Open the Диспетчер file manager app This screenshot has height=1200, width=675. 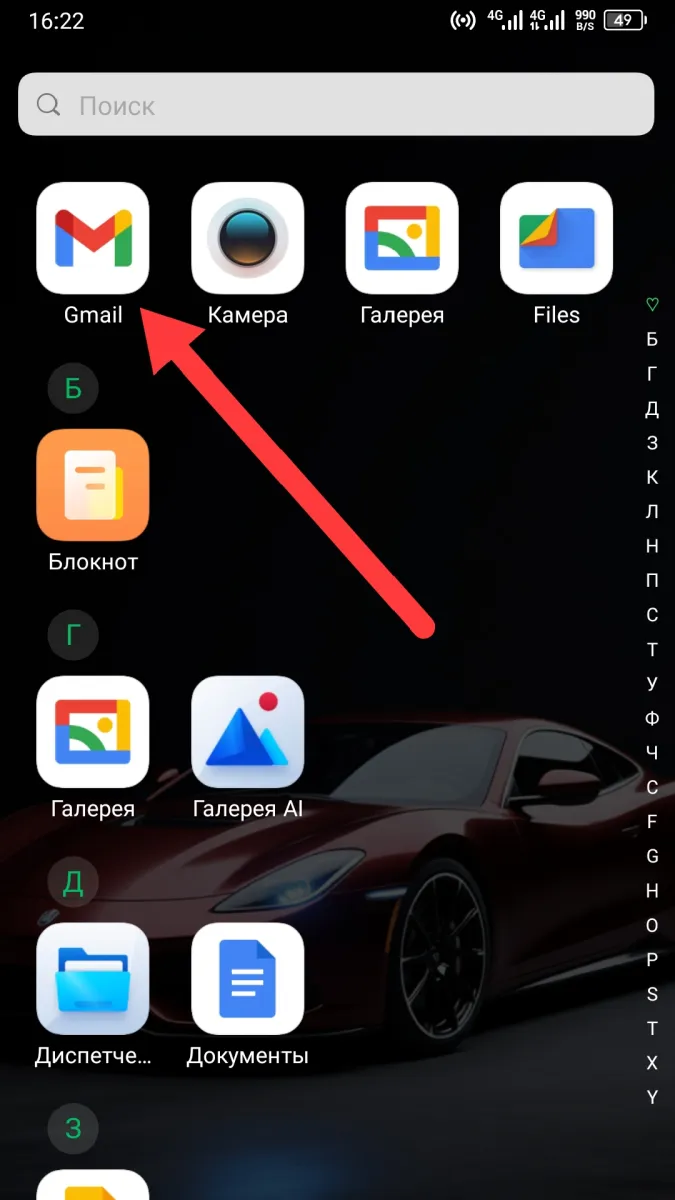click(93, 979)
